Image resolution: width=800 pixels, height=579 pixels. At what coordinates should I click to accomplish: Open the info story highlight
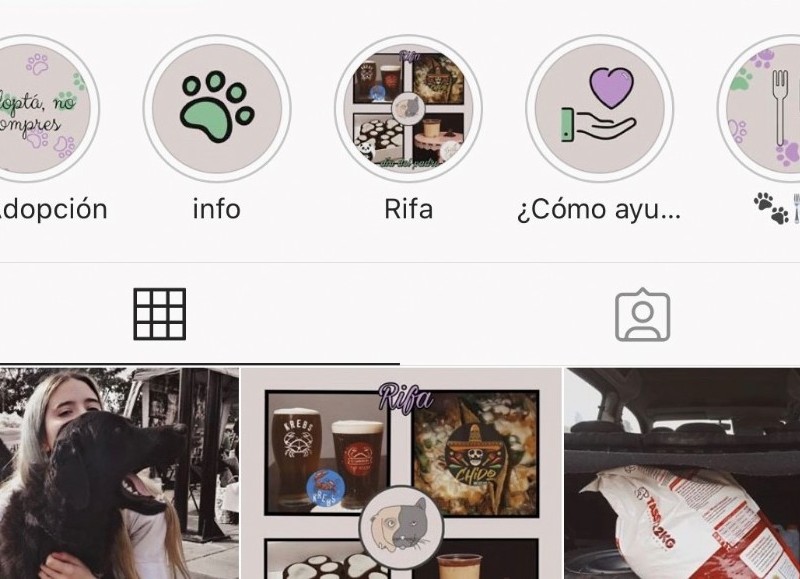pyautogui.click(x=216, y=108)
